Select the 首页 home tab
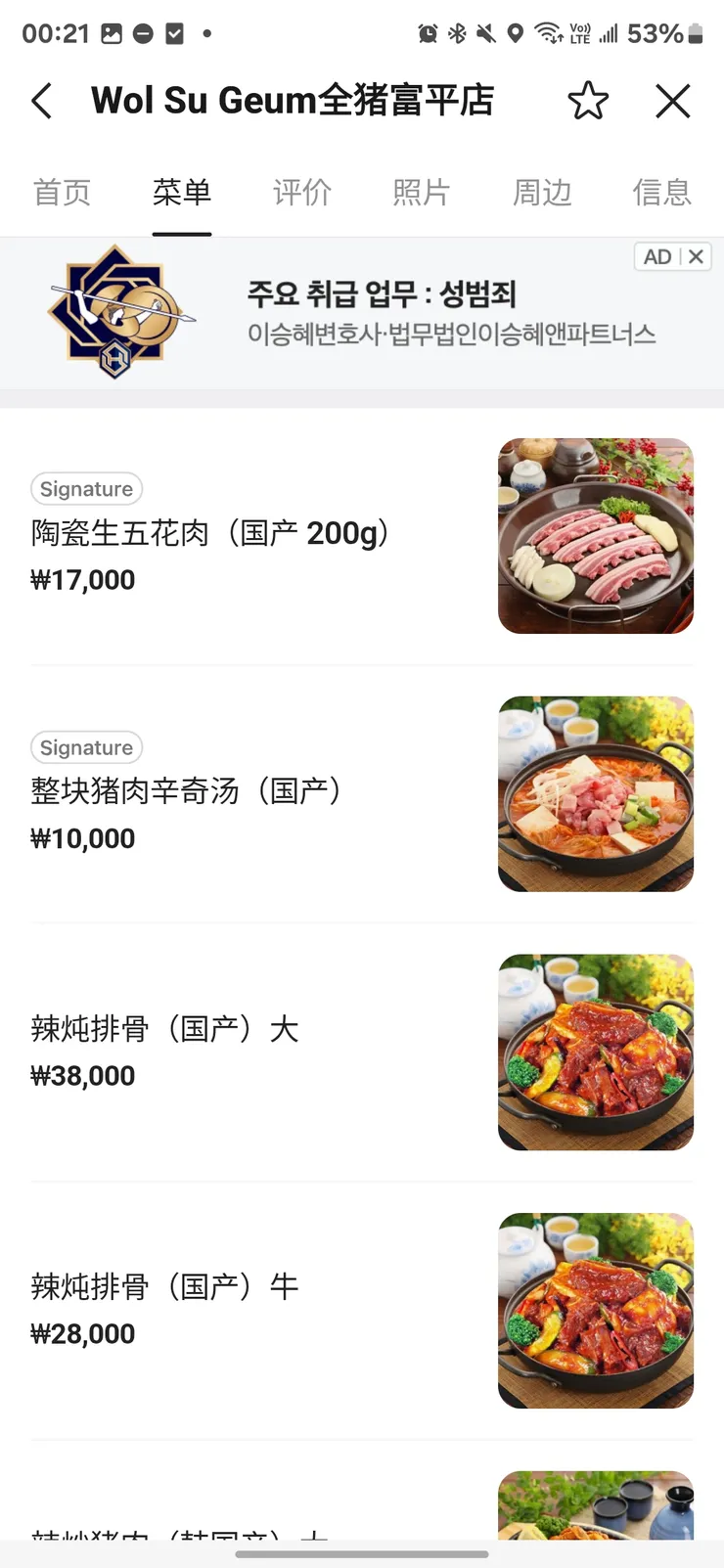This screenshot has width=724, height=1568. click(62, 193)
